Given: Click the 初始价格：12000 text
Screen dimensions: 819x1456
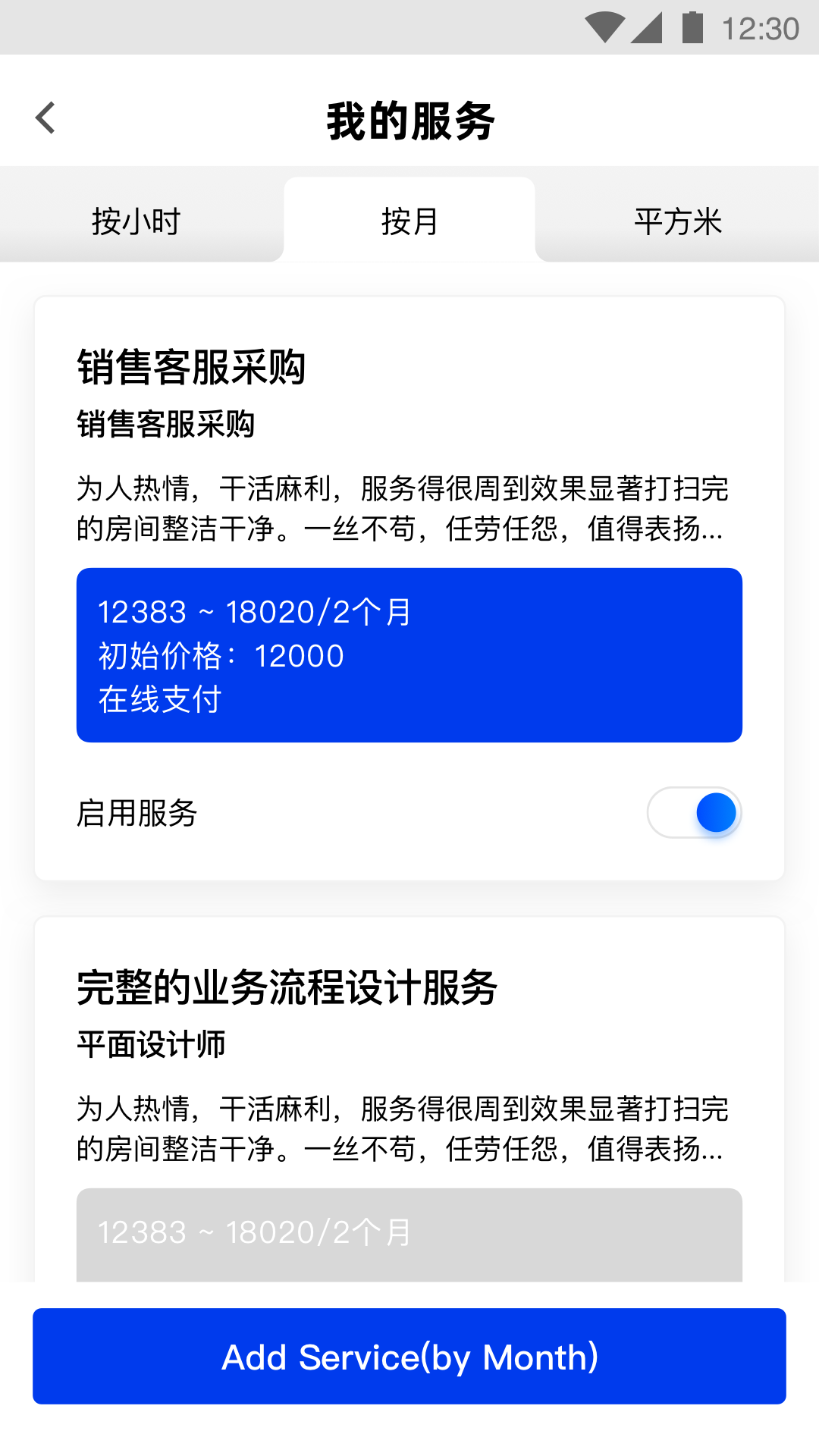Looking at the screenshot, I should pyautogui.click(x=220, y=655).
